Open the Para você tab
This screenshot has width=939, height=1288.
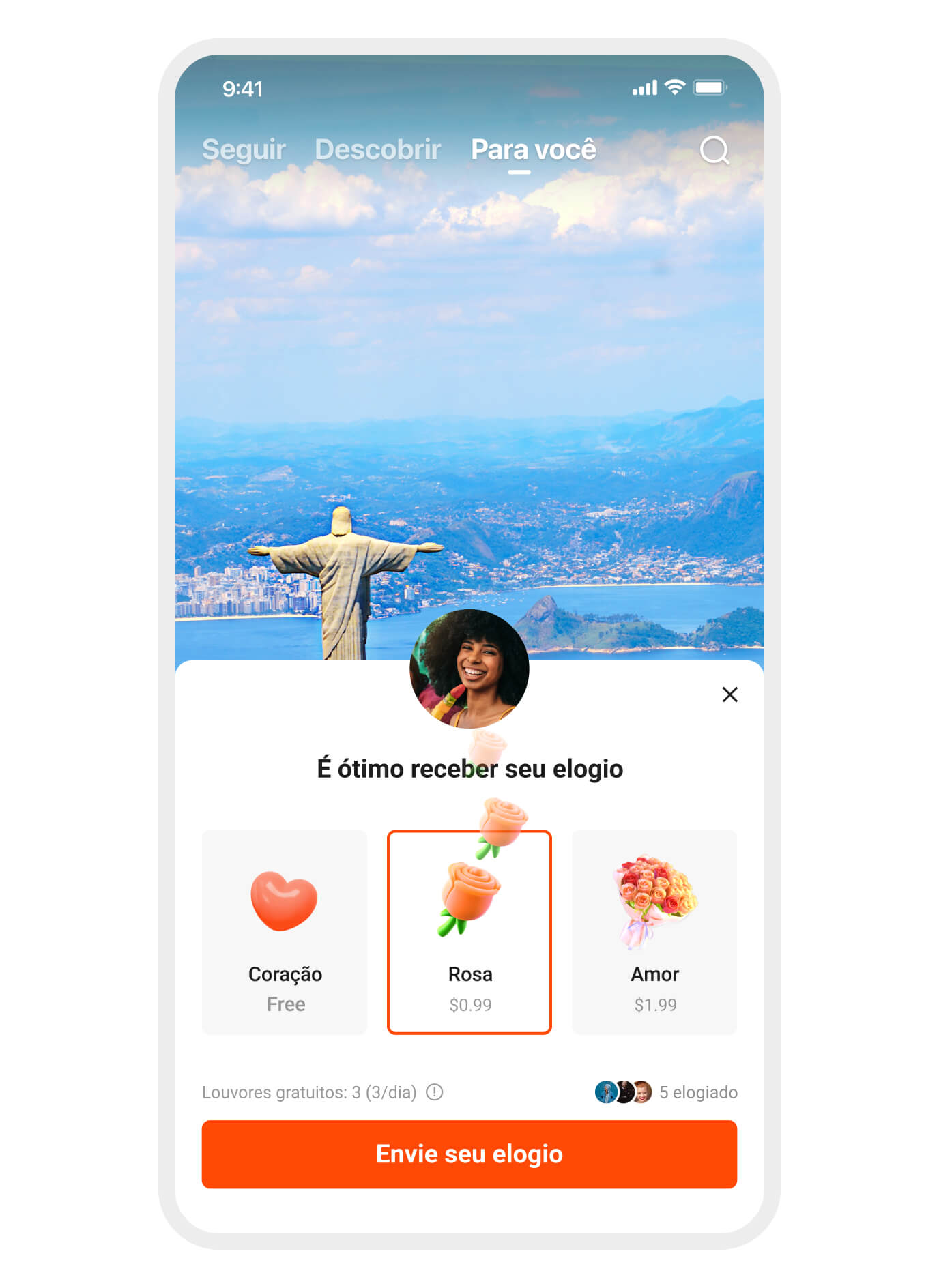point(533,149)
